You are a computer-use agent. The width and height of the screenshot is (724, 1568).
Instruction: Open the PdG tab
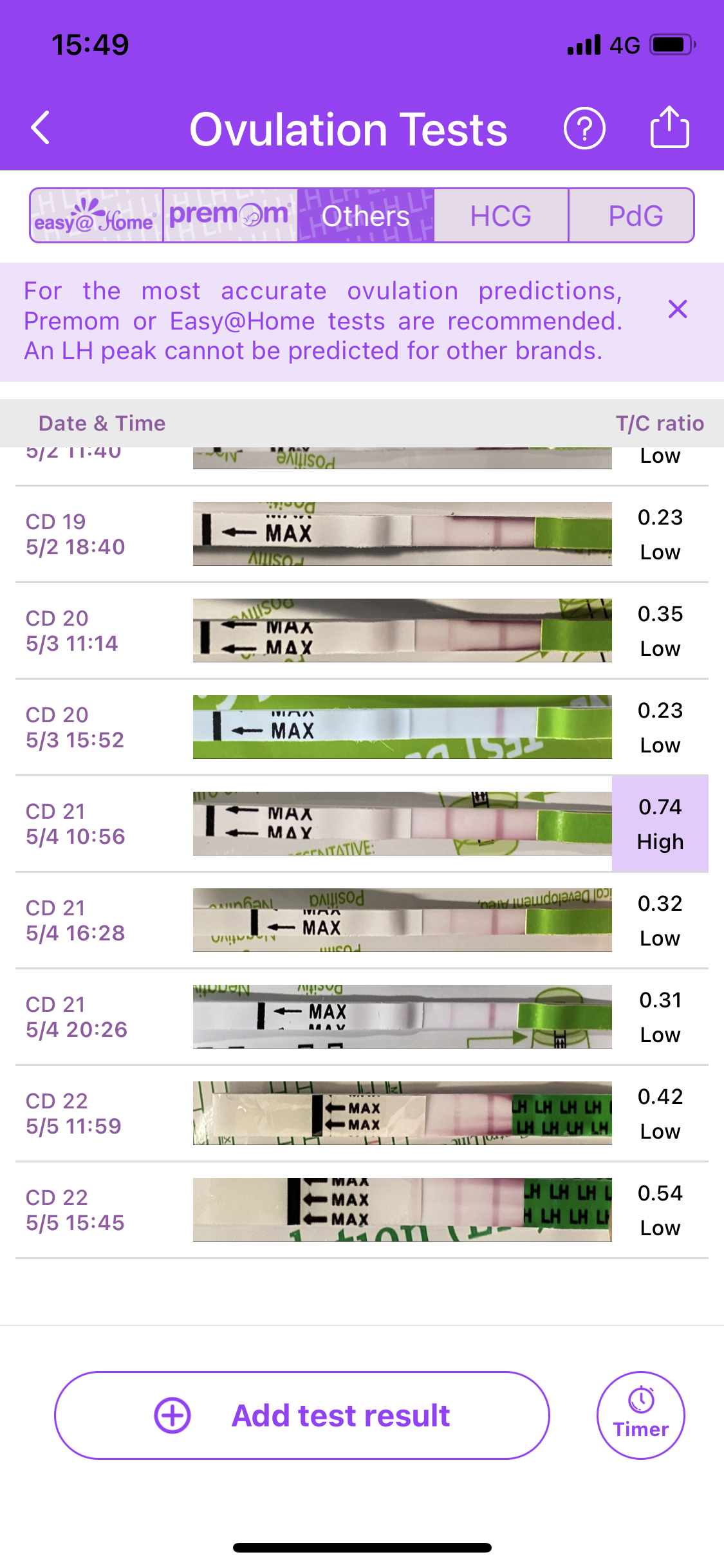click(x=635, y=216)
